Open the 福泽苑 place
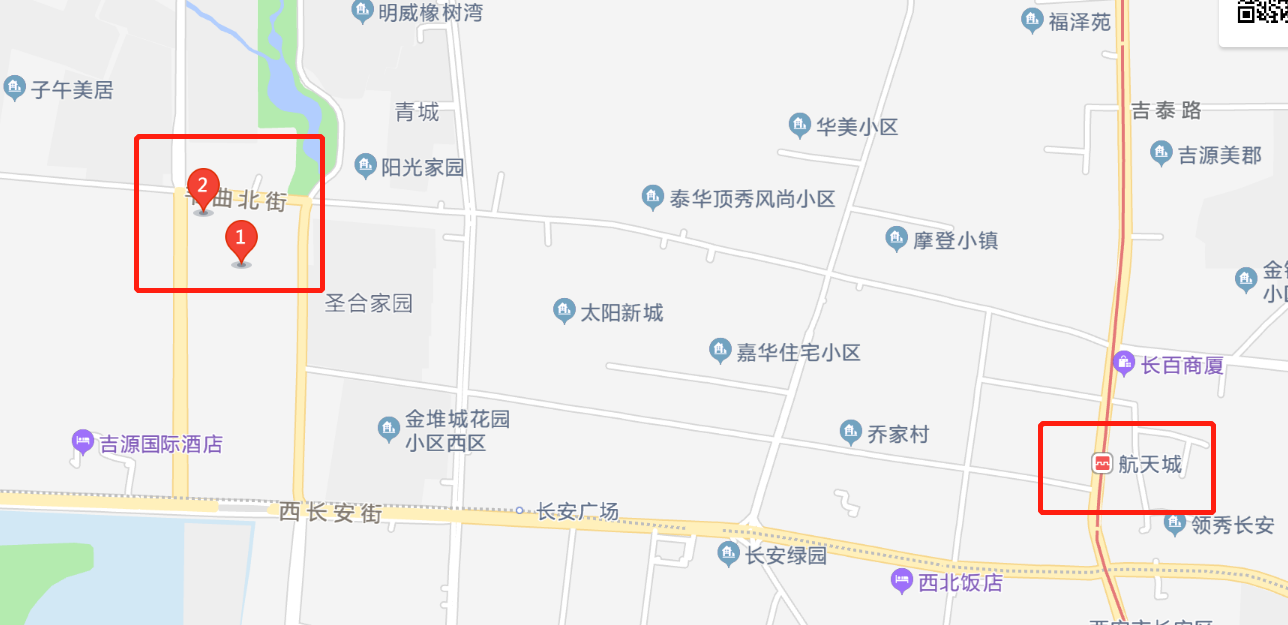1288x625 pixels. 1032,20
